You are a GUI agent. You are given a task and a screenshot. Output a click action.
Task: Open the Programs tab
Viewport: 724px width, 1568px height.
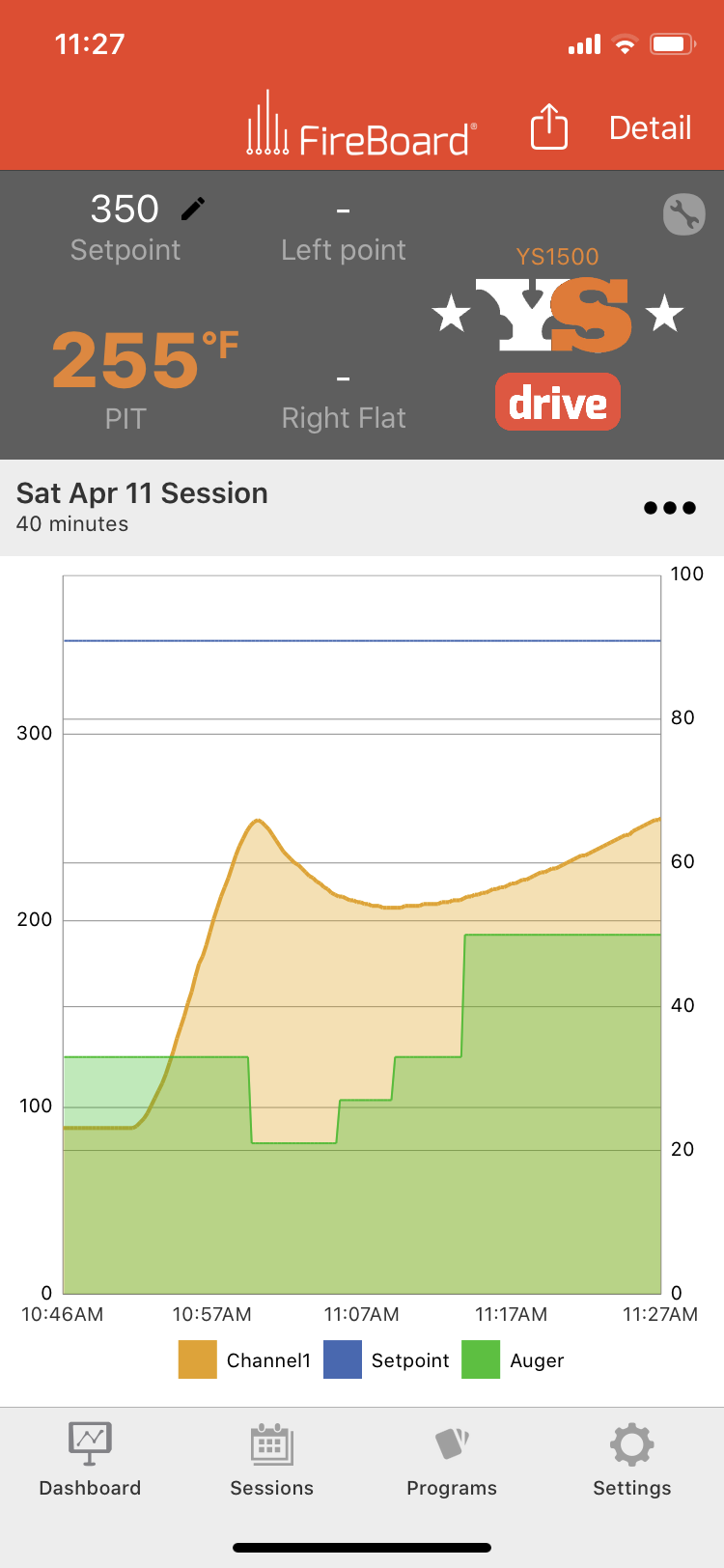(452, 1459)
